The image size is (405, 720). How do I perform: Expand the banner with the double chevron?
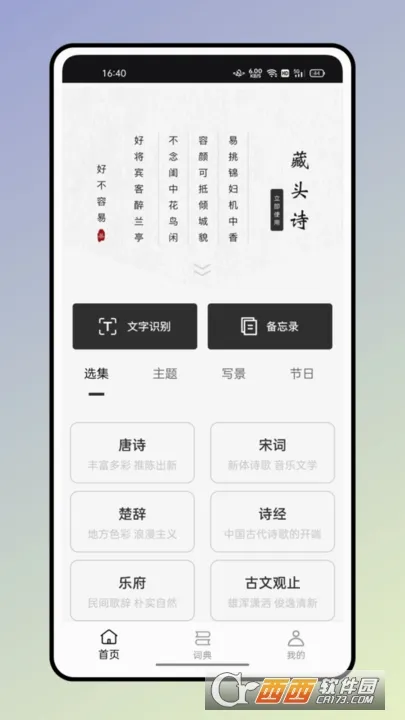coord(202,270)
